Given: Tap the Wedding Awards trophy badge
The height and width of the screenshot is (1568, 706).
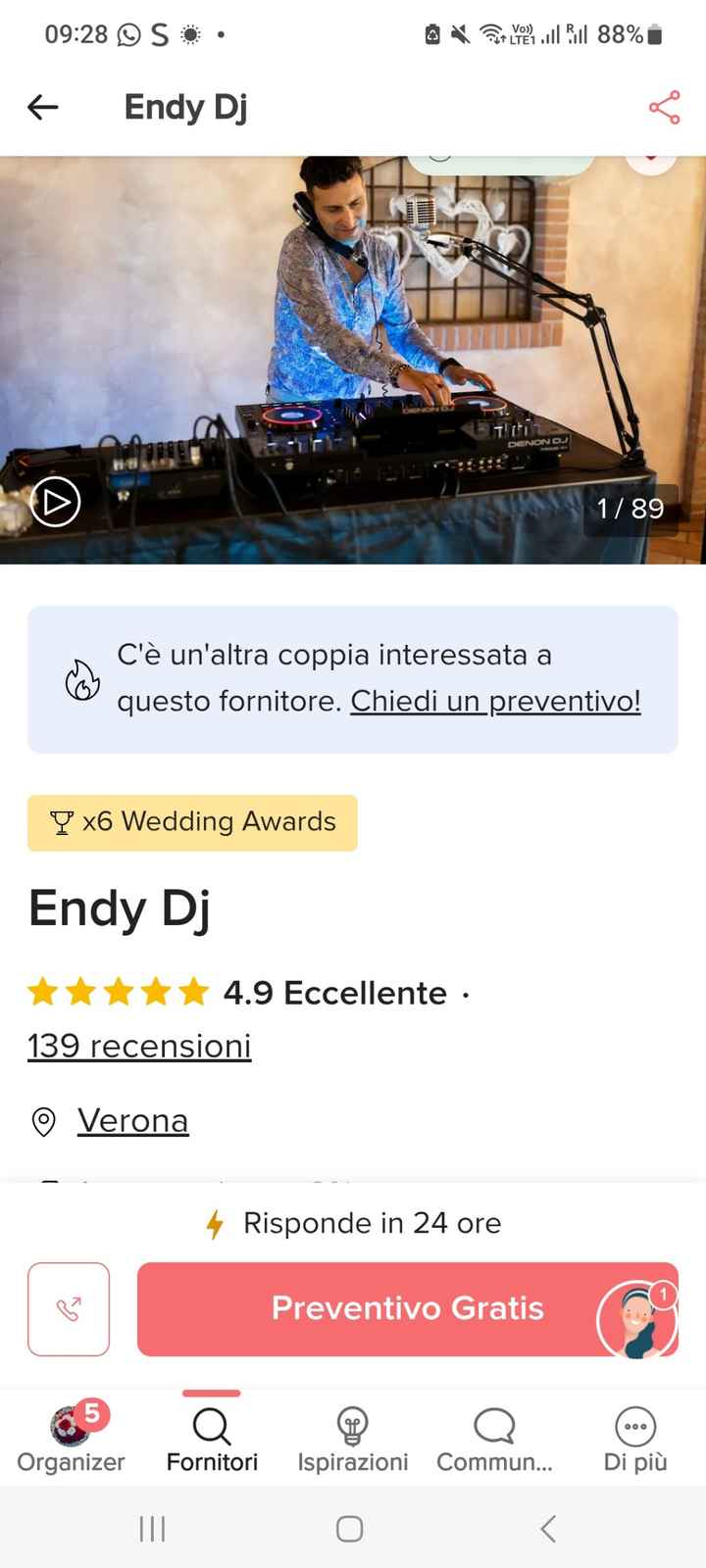Looking at the screenshot, I should click(63, 822).
